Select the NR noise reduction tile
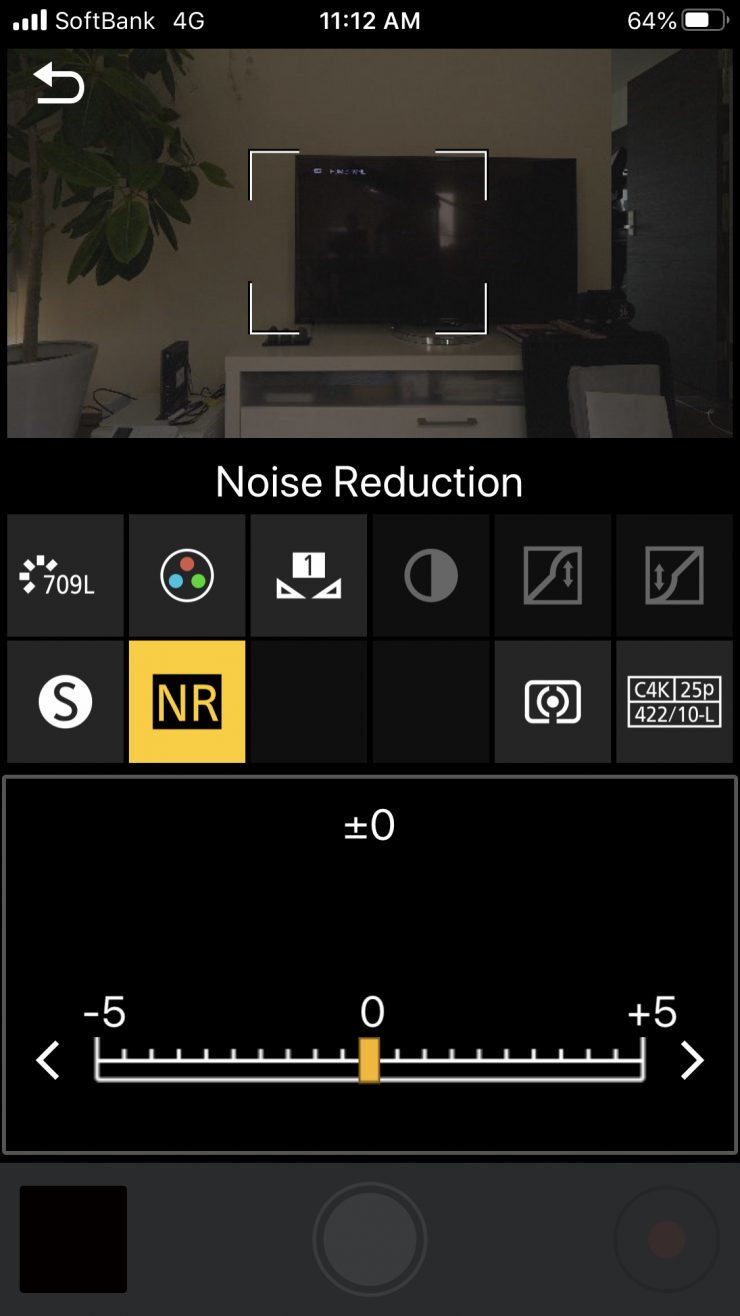The width and height of the screenshot is (740, 1316). (187, 702)
